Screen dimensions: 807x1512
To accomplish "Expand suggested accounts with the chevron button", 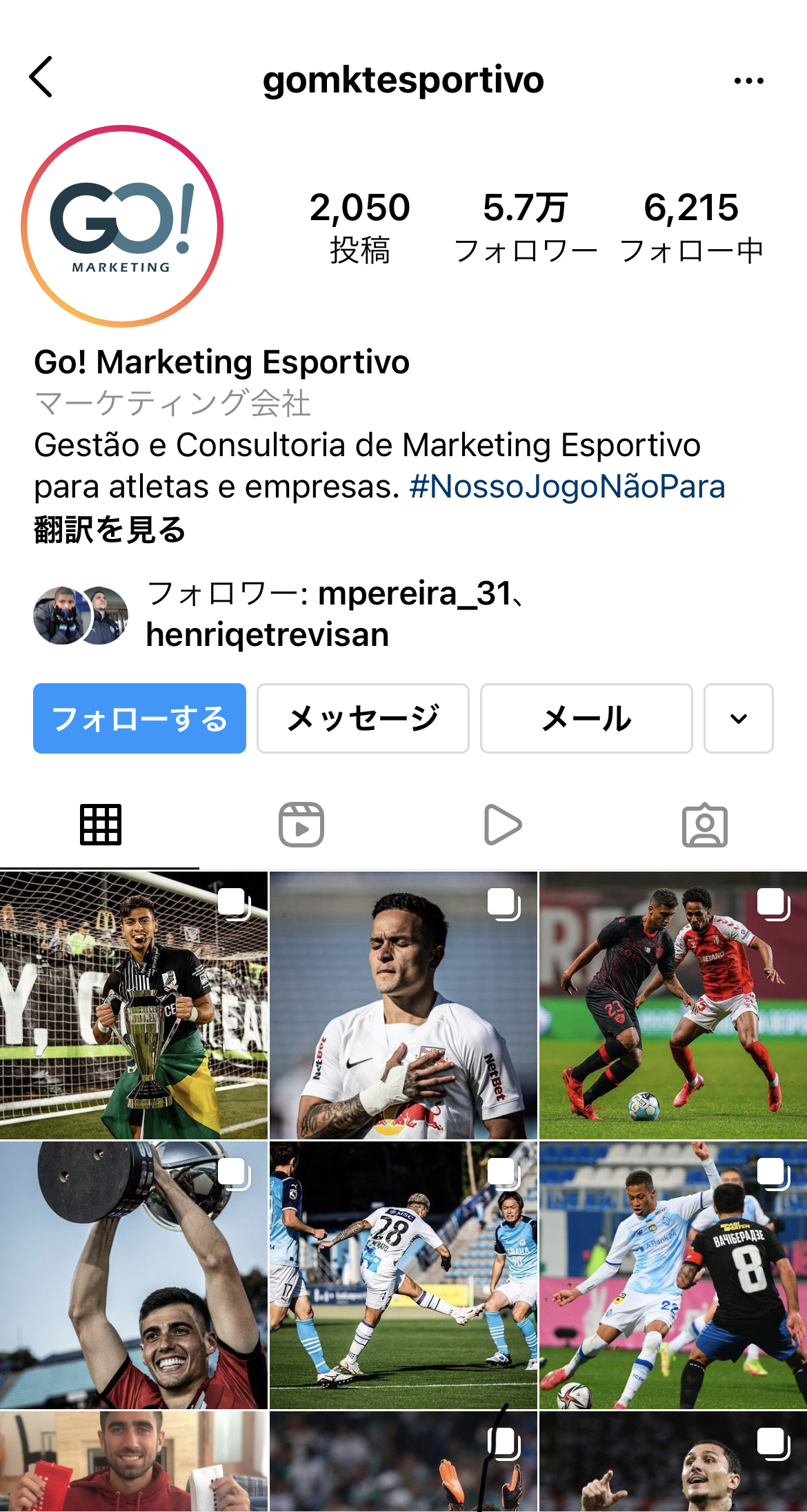I will (x=738, y=718).
